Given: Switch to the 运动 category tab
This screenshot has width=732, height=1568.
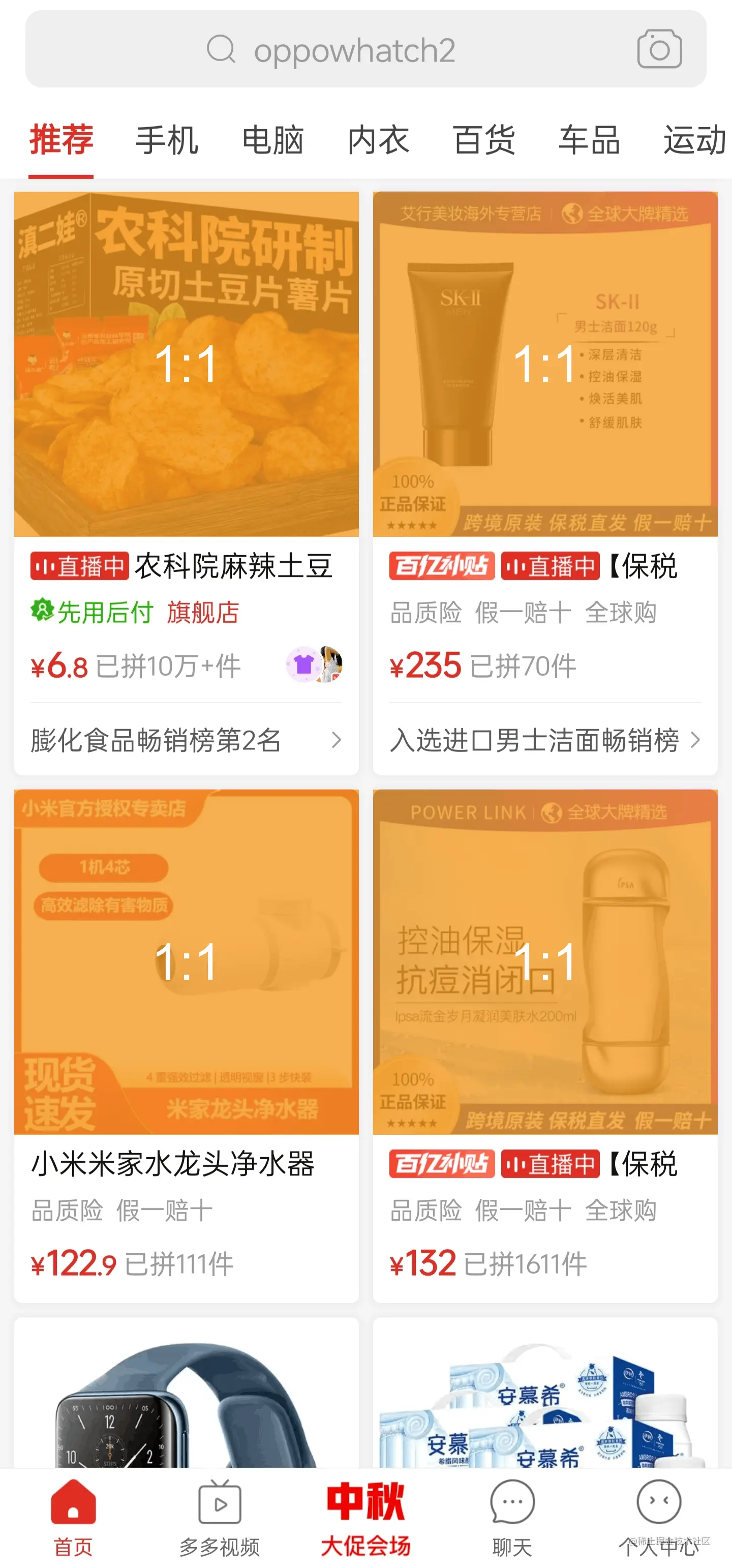Looking at the screenshot, I should click(694, 140).
